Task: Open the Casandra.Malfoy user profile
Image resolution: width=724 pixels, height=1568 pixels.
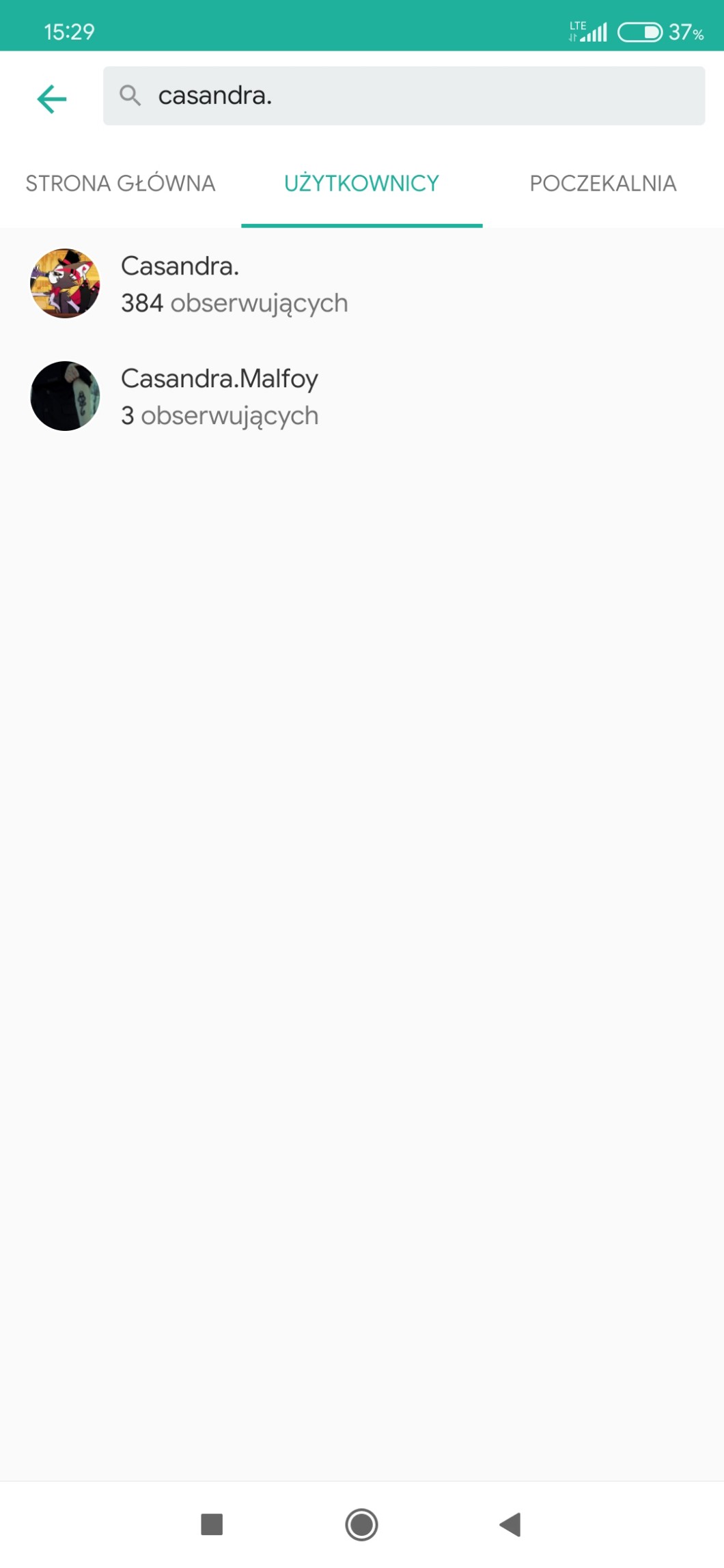Action: [219, 396]
